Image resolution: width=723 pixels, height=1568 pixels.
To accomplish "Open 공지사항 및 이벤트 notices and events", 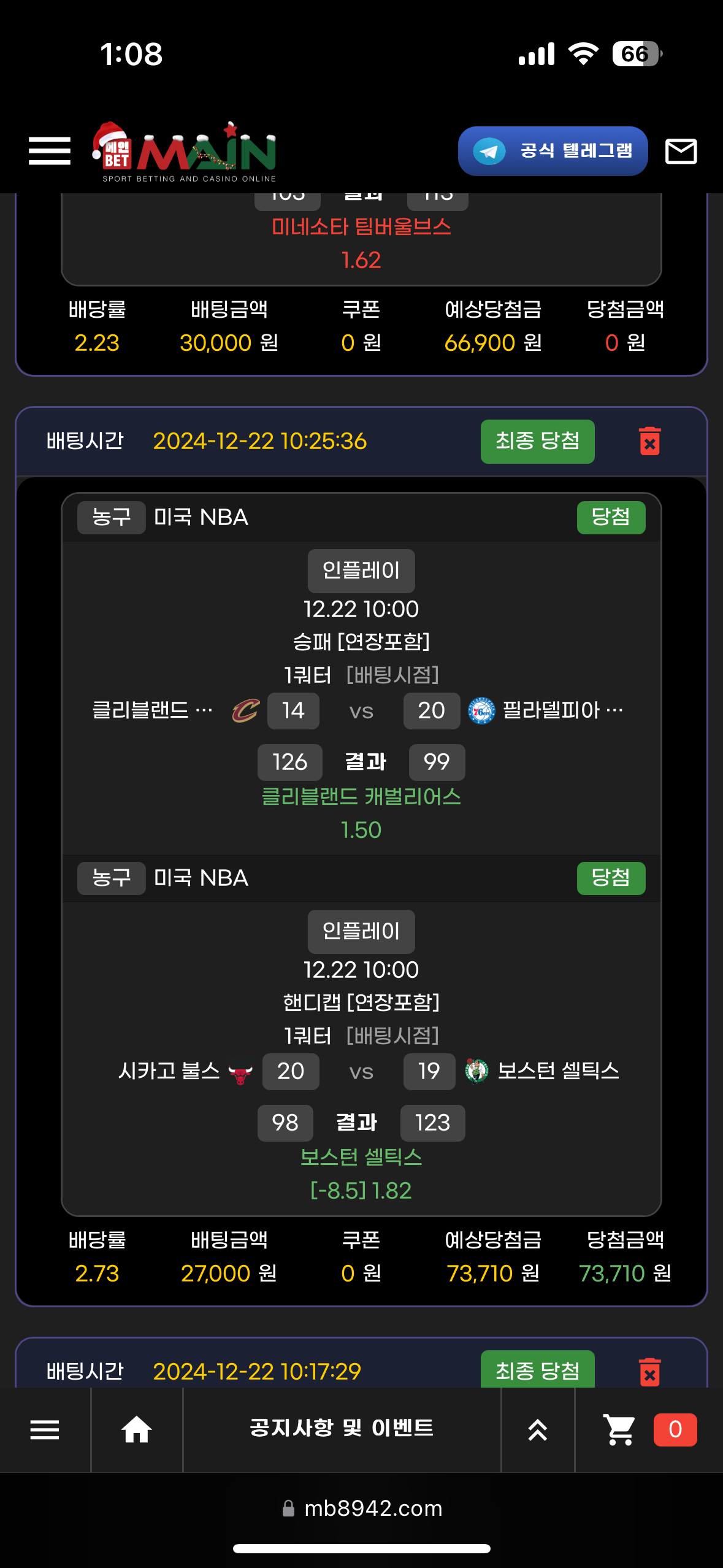I will (x=342, y=1429).
